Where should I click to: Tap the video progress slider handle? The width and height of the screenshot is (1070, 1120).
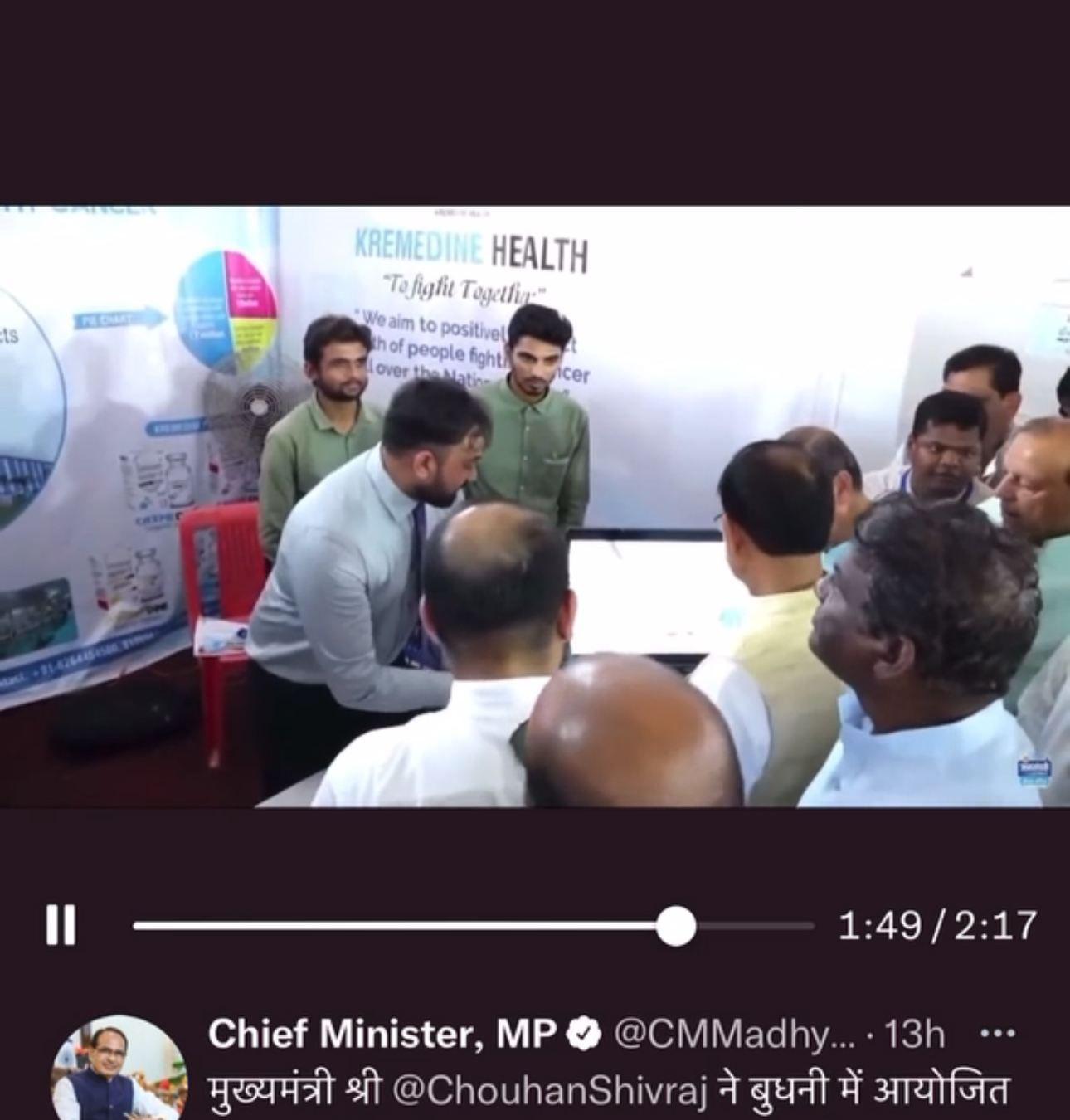(675, 926)
